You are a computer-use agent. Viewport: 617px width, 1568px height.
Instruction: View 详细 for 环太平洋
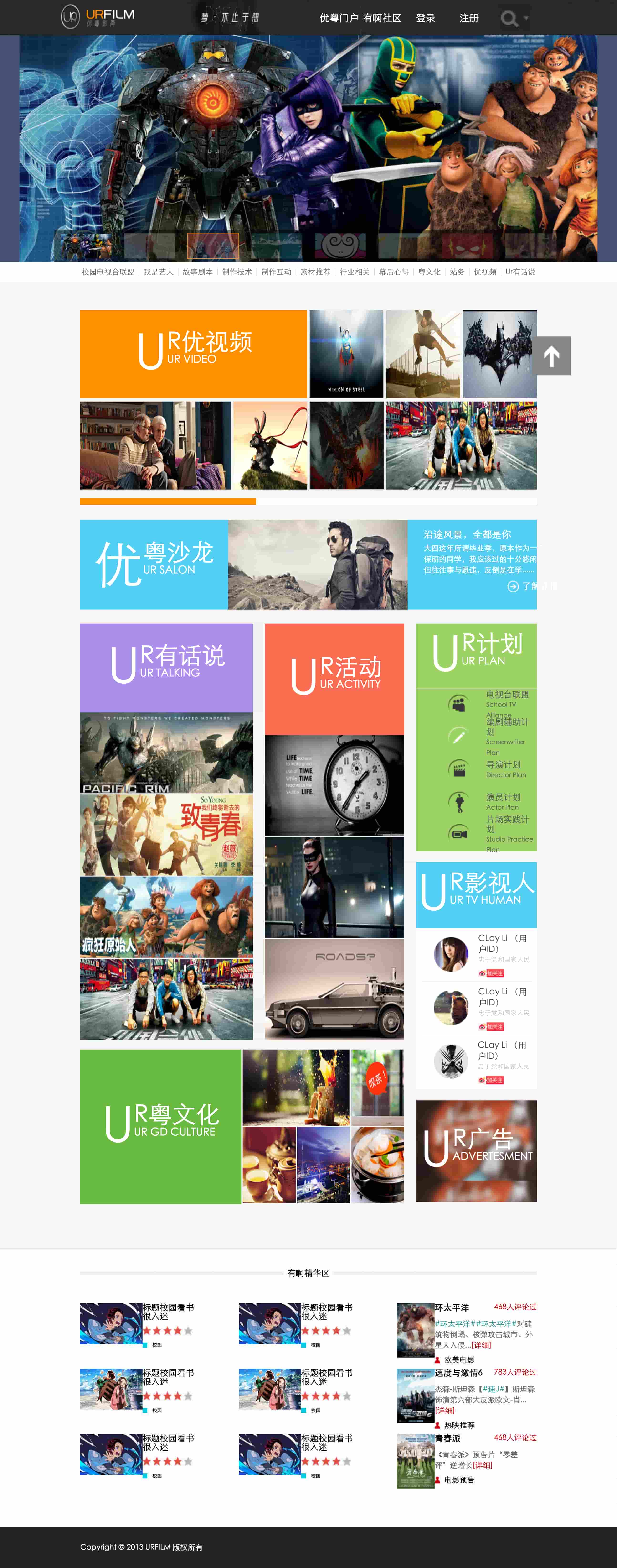tap(481, 1345)
